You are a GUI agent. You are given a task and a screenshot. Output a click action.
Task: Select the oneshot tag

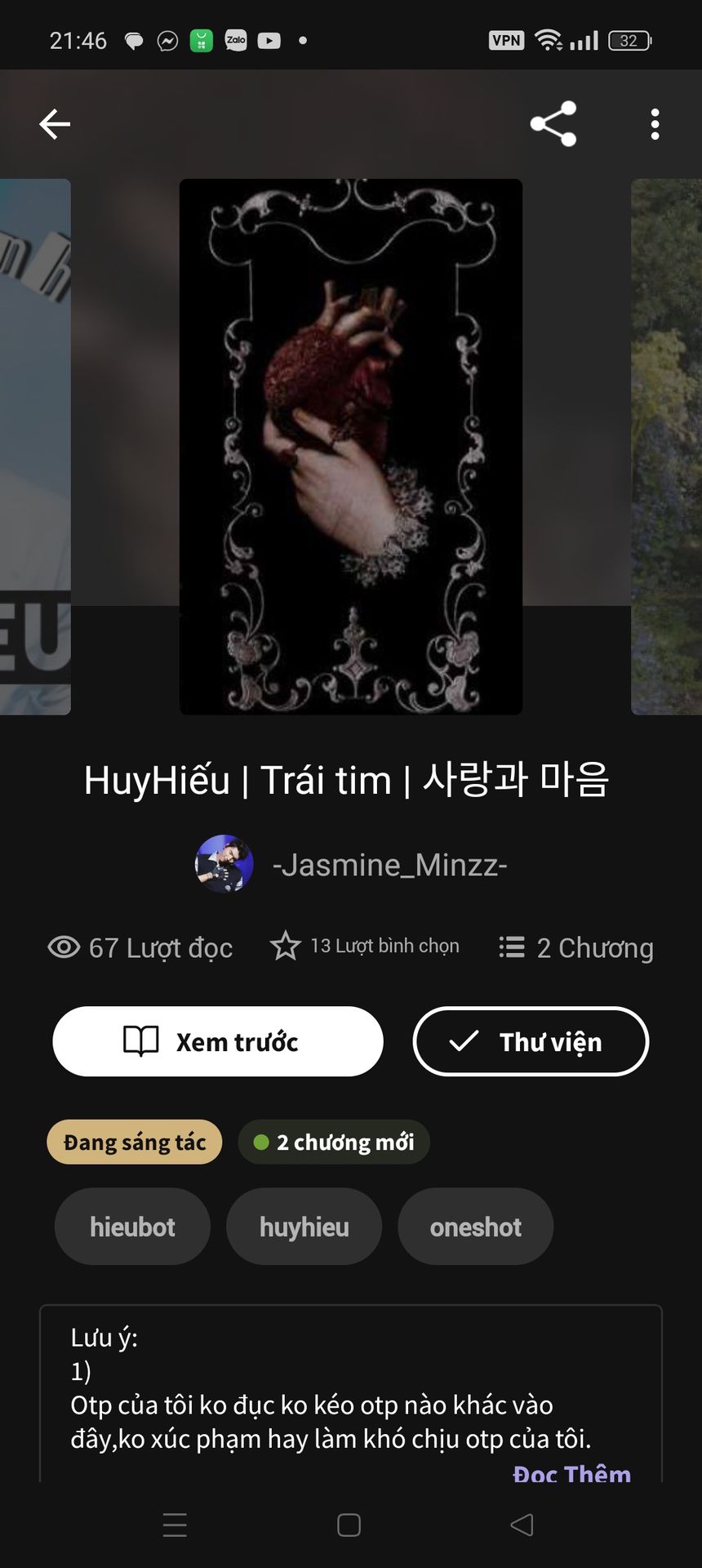[x=475, y=1227]
